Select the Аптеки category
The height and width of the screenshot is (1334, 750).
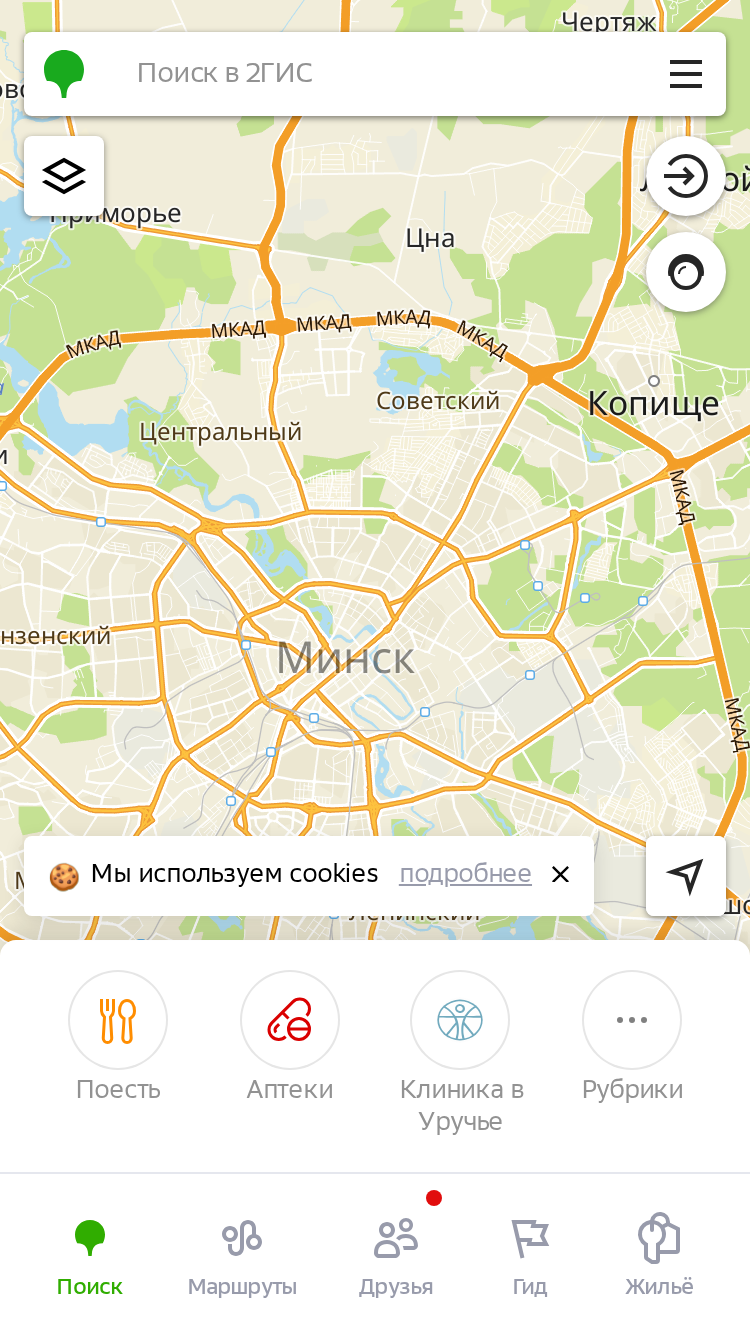290,1037
